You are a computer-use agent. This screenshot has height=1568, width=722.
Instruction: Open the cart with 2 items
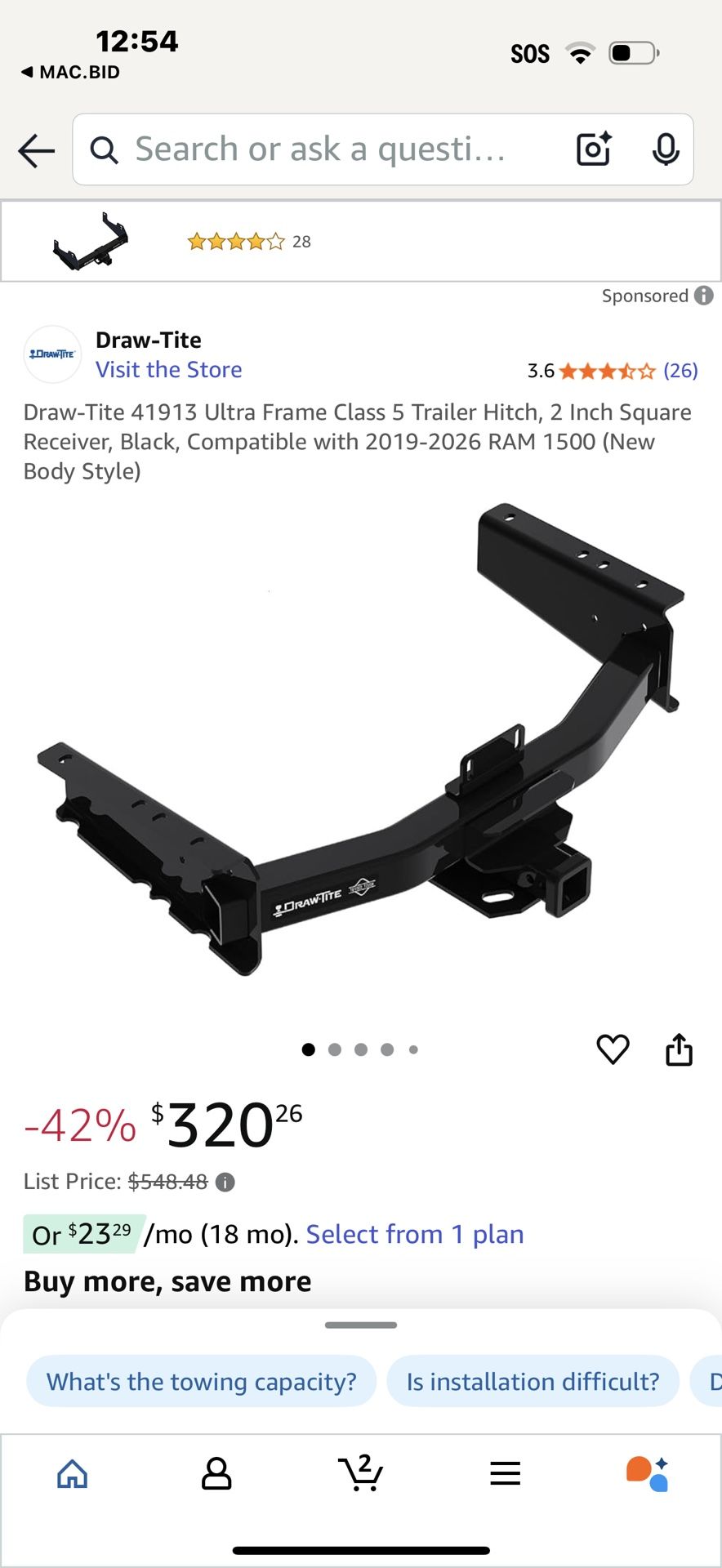(360, 1474)
